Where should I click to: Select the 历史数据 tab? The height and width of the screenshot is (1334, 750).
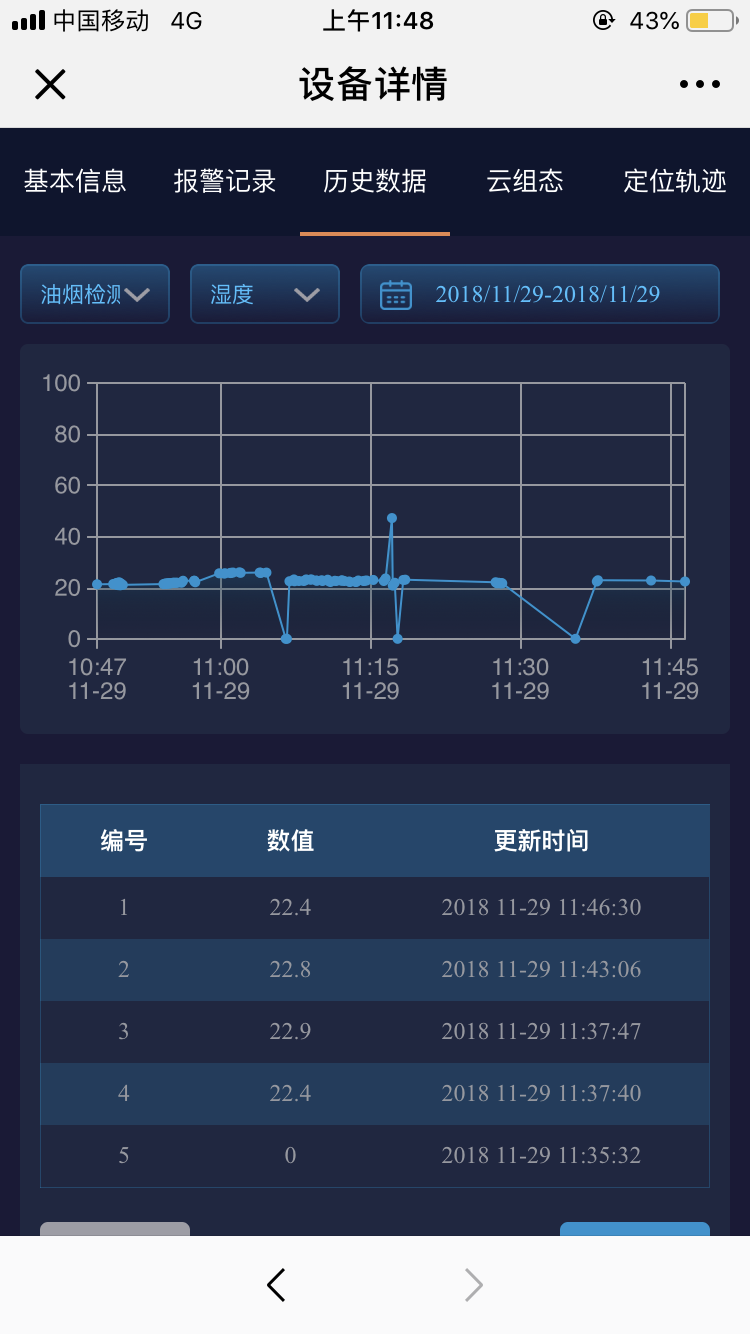[x=375, y=181]
